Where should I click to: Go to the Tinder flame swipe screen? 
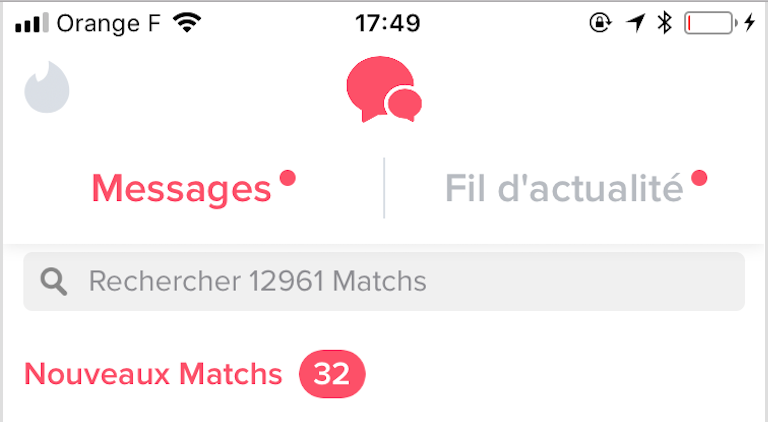(x=45, y=89)
